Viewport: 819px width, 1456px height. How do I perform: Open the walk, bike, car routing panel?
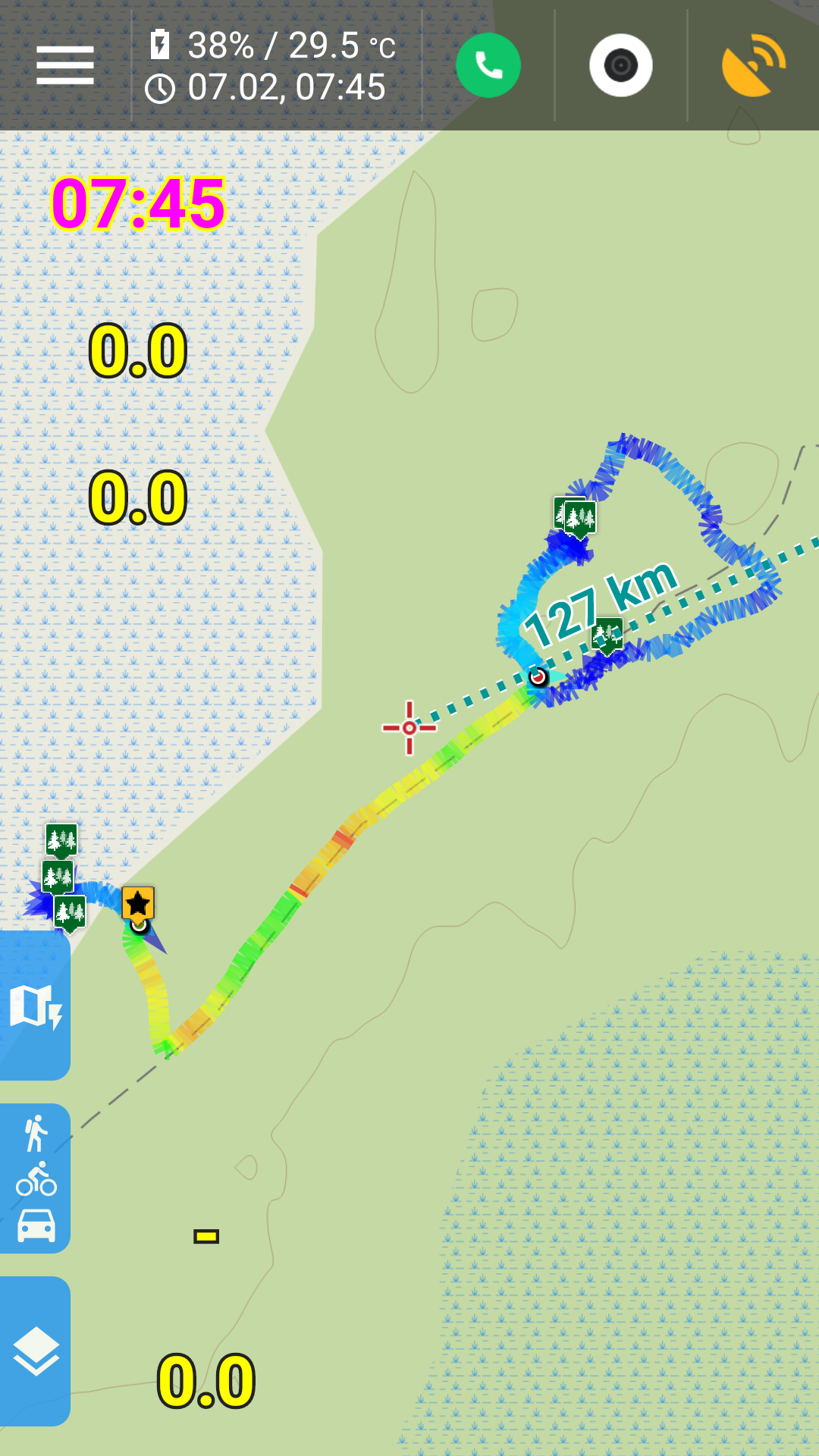35,1178
